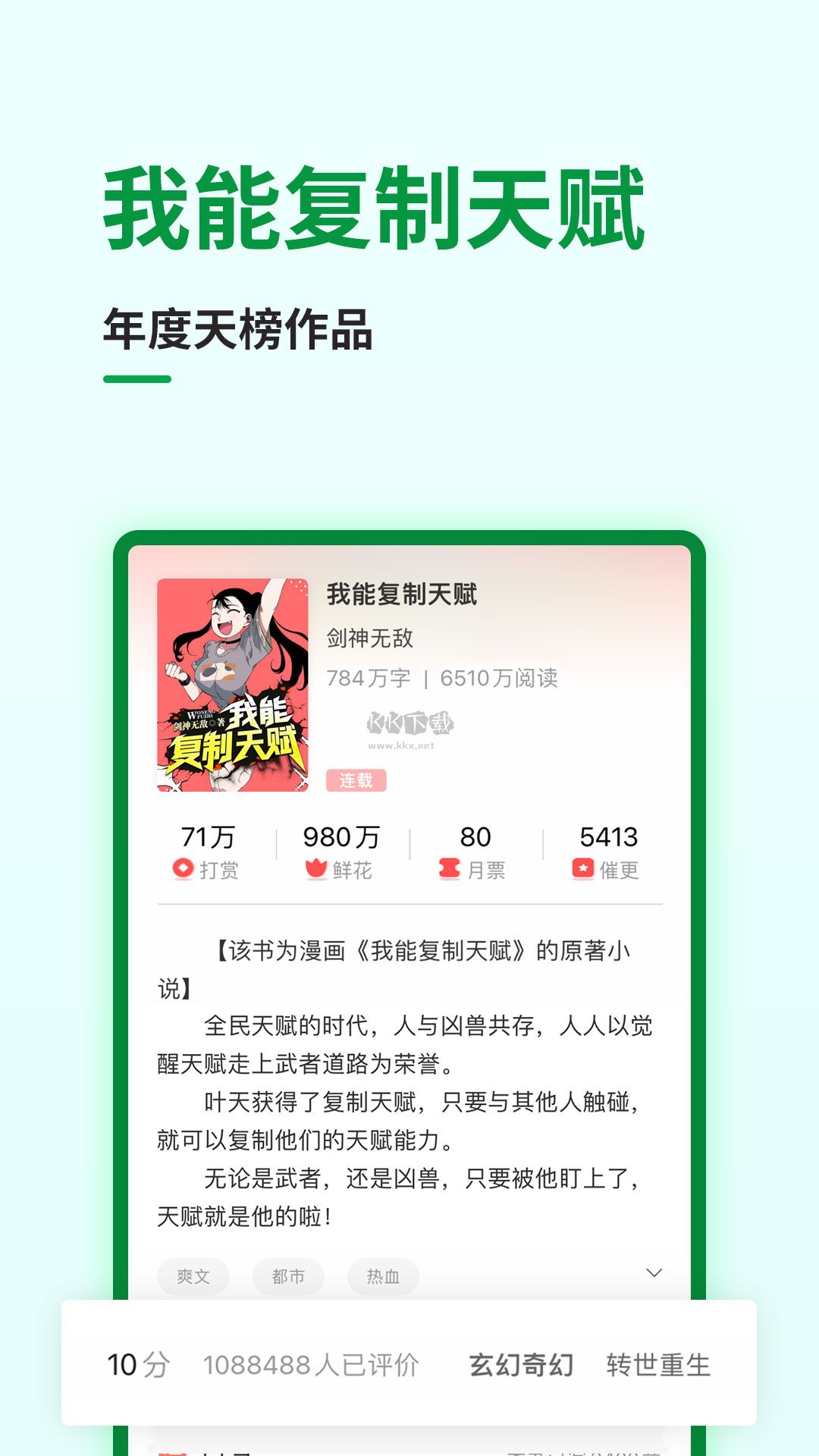Select the 都市 tag
Screen dimensions: 819x1456
point(289,1276)
